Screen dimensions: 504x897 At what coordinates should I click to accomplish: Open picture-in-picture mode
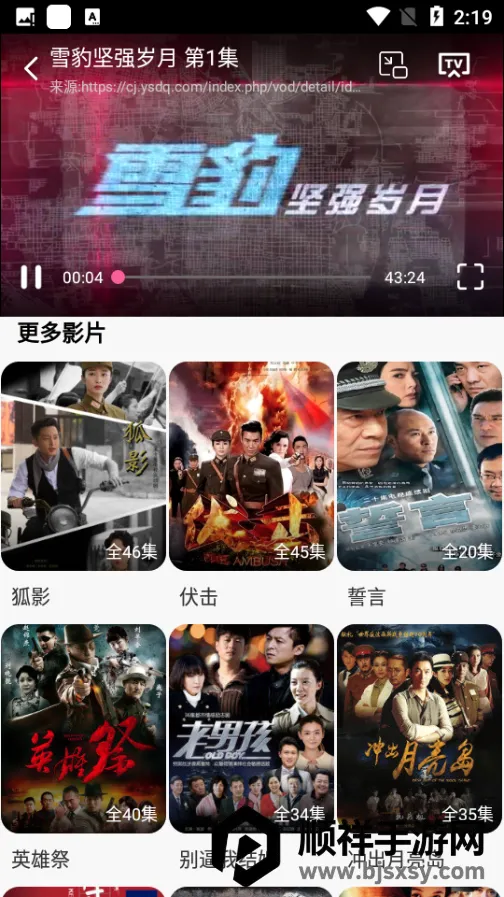tap(393, 65)
